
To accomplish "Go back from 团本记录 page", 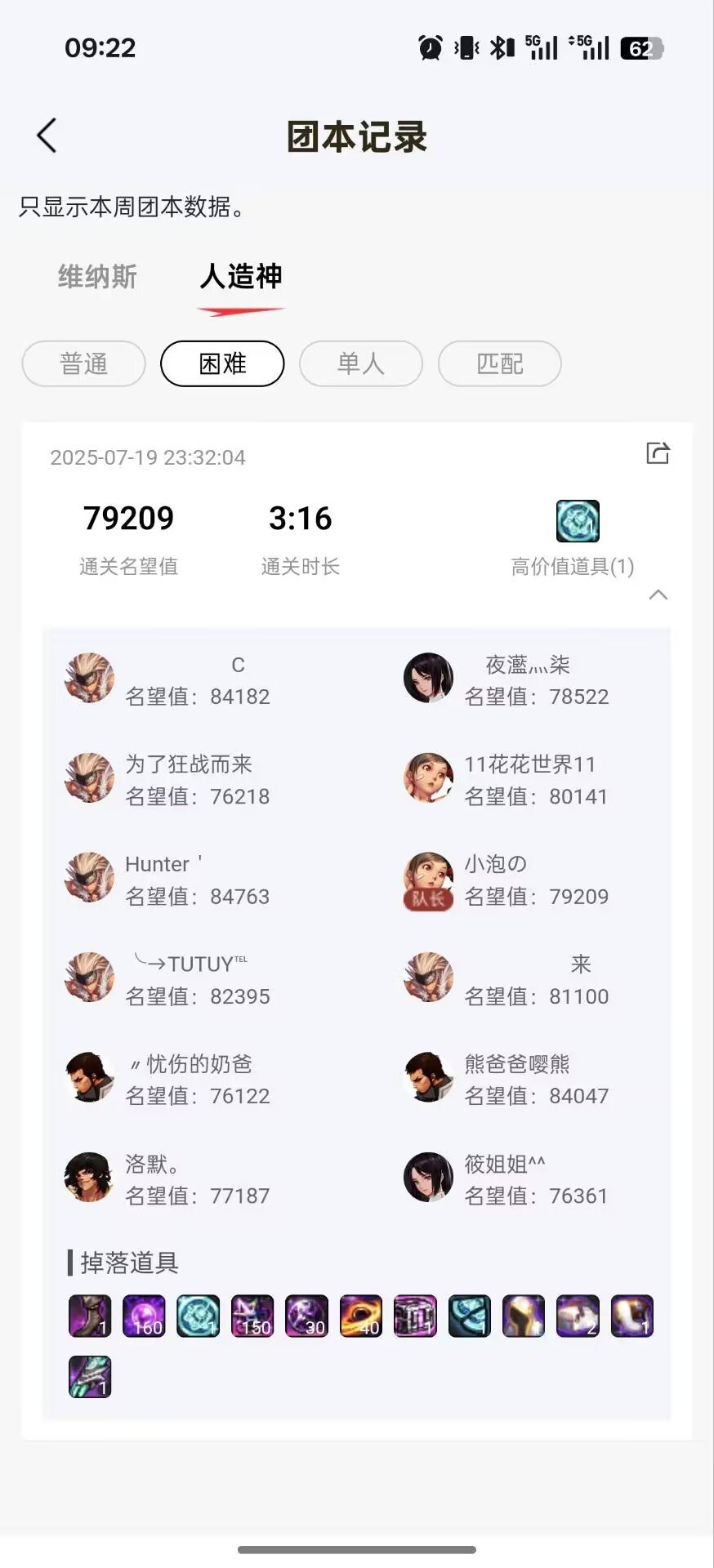I will pyautogui.click(x=47, y=136).
